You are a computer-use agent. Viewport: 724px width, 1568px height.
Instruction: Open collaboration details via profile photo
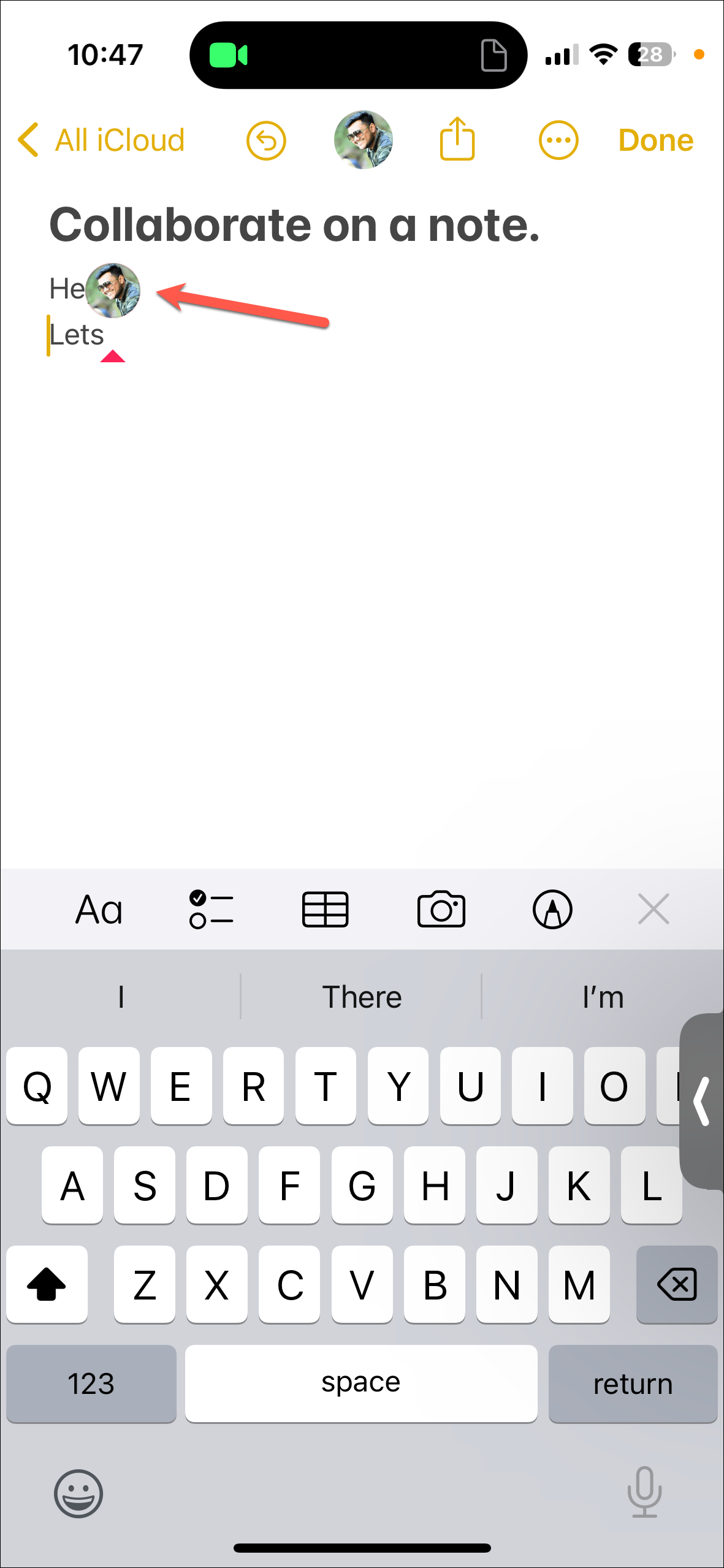pyautogui.click(x=363, y=140)
